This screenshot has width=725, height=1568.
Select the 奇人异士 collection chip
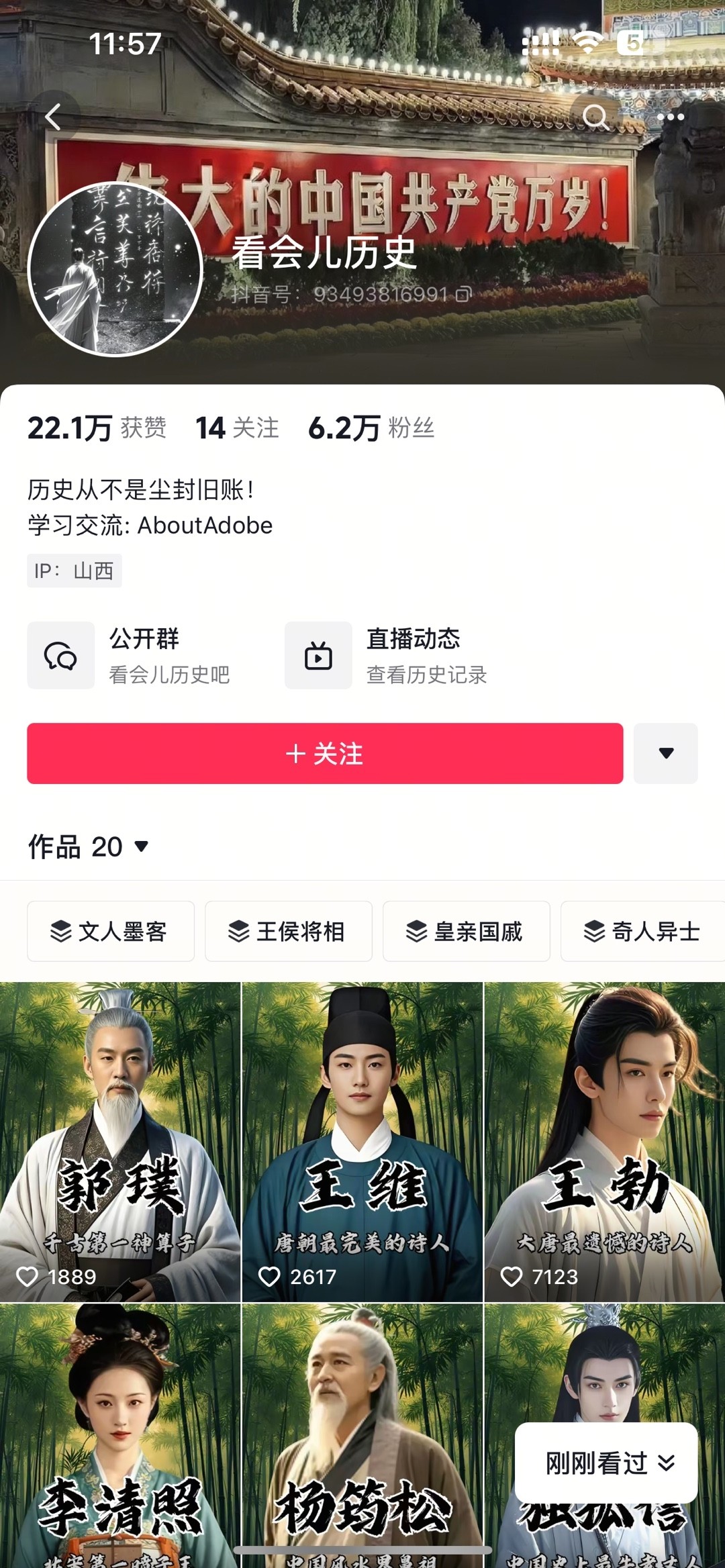642,931
